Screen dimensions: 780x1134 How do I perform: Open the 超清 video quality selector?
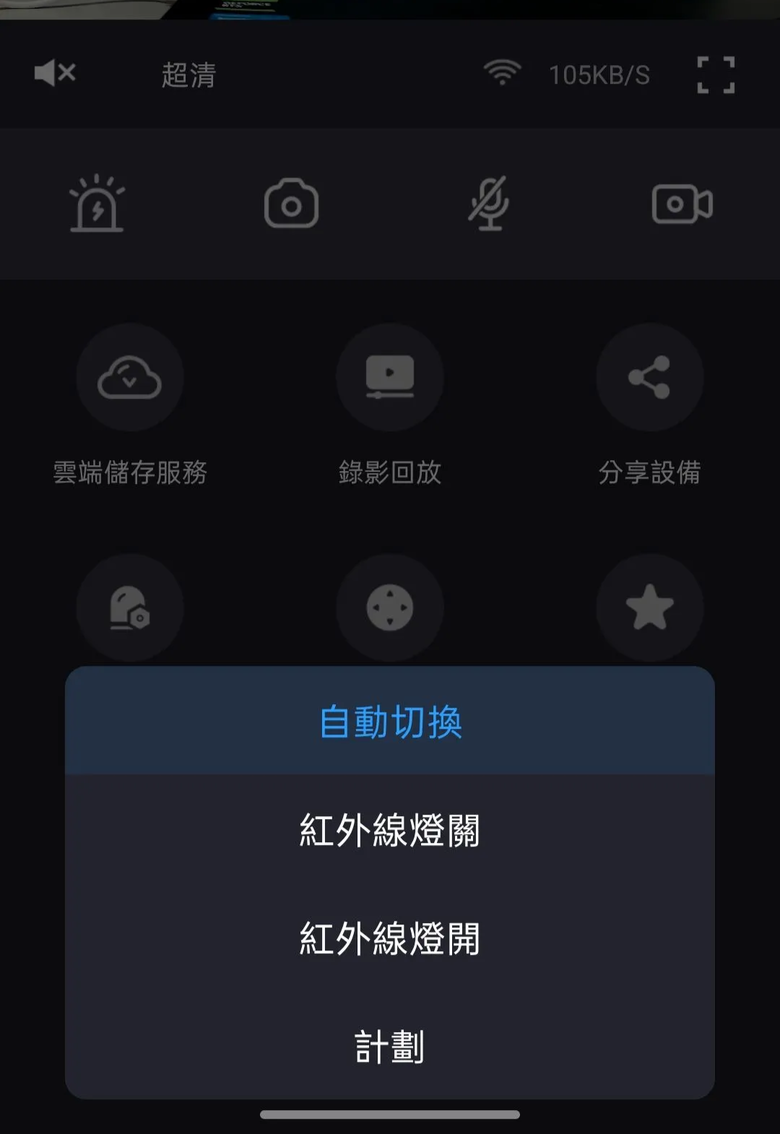pyautogui.click(x=187, y=73)
